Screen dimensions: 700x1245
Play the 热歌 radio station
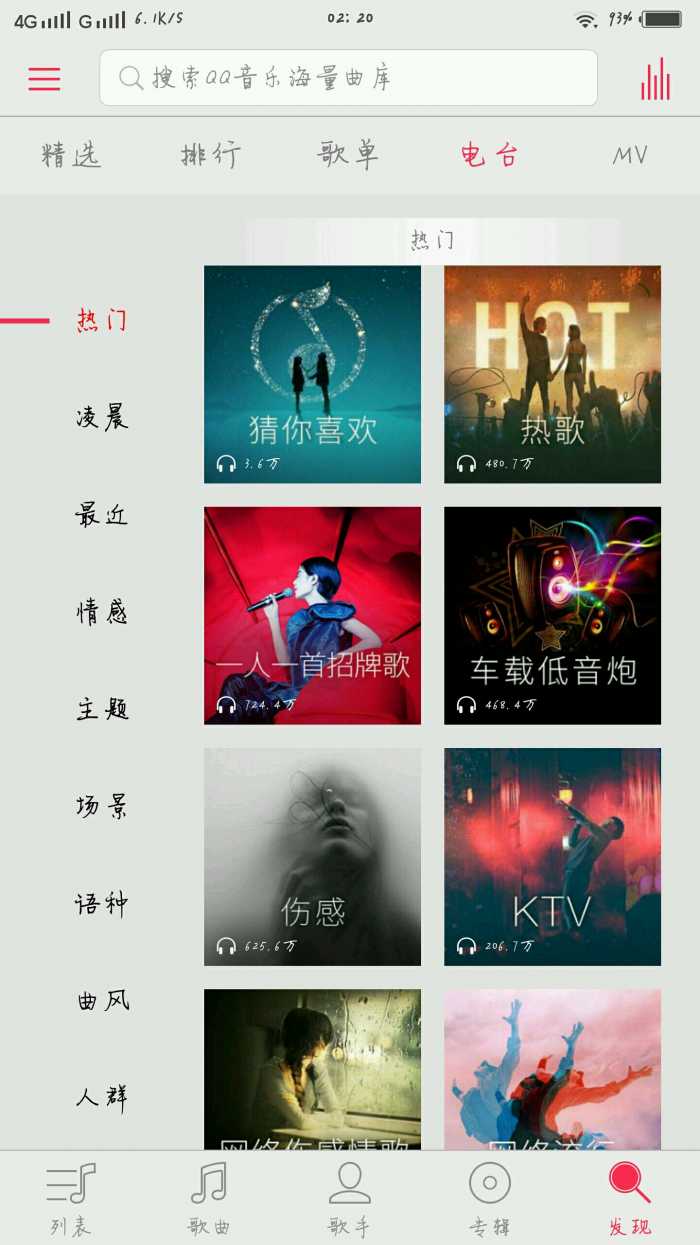(x=552, y=374)
